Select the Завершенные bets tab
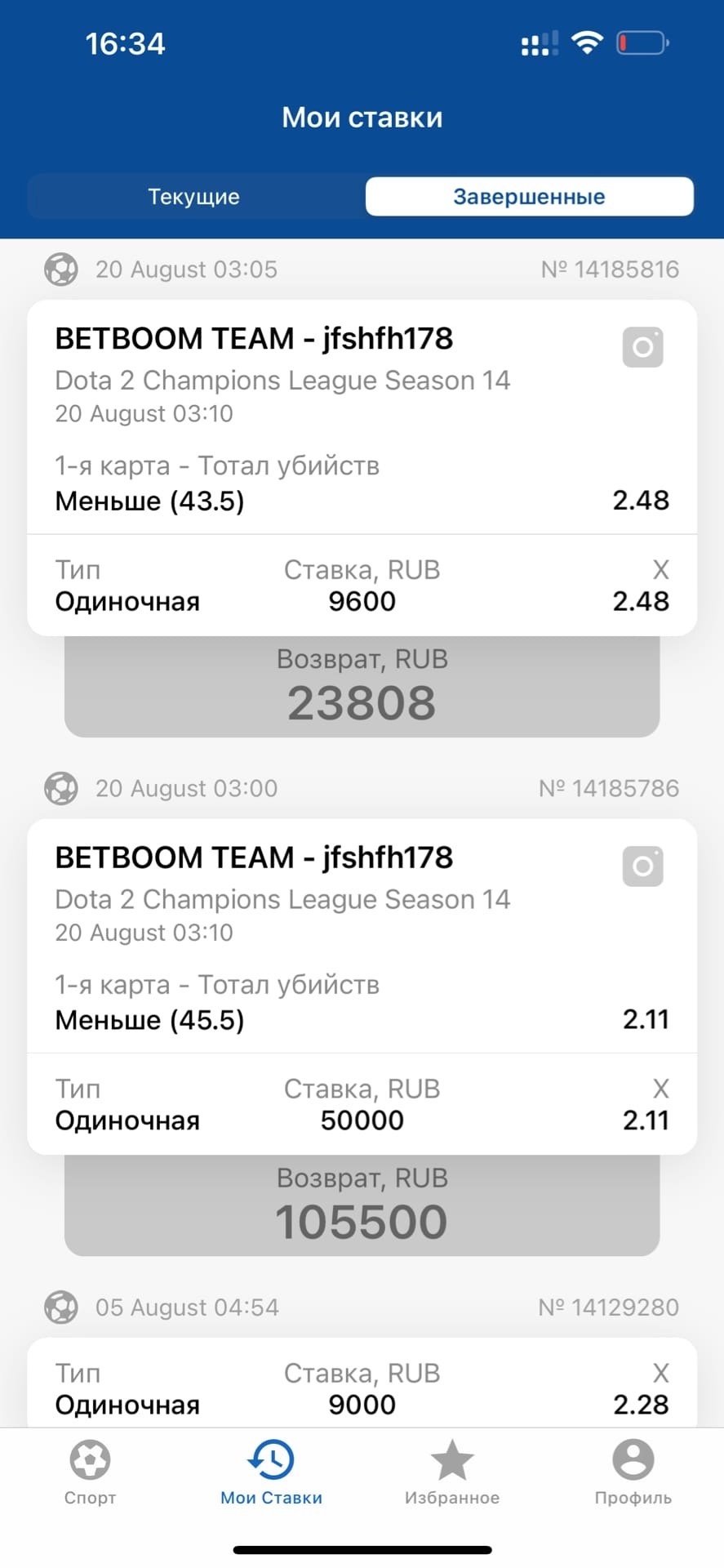The height and width of the screenshot is (1568, 724). [529, 197]
